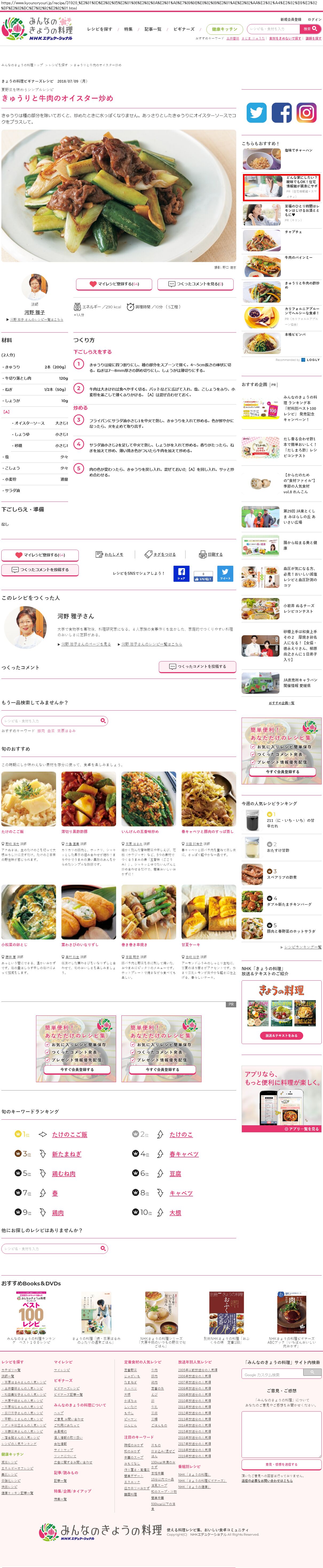The image size is (323, 1568).
Task: Open the タグをつける link
Action: [x=161, y=554]
